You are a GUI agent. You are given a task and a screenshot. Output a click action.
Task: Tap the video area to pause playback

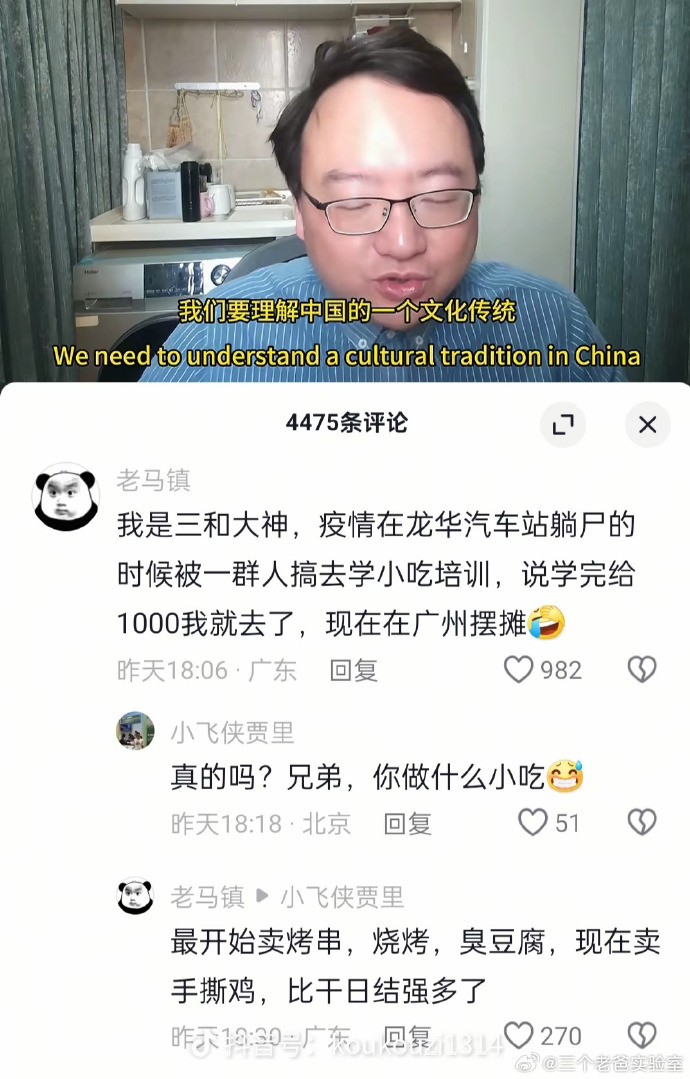click(x=345, y=190)
